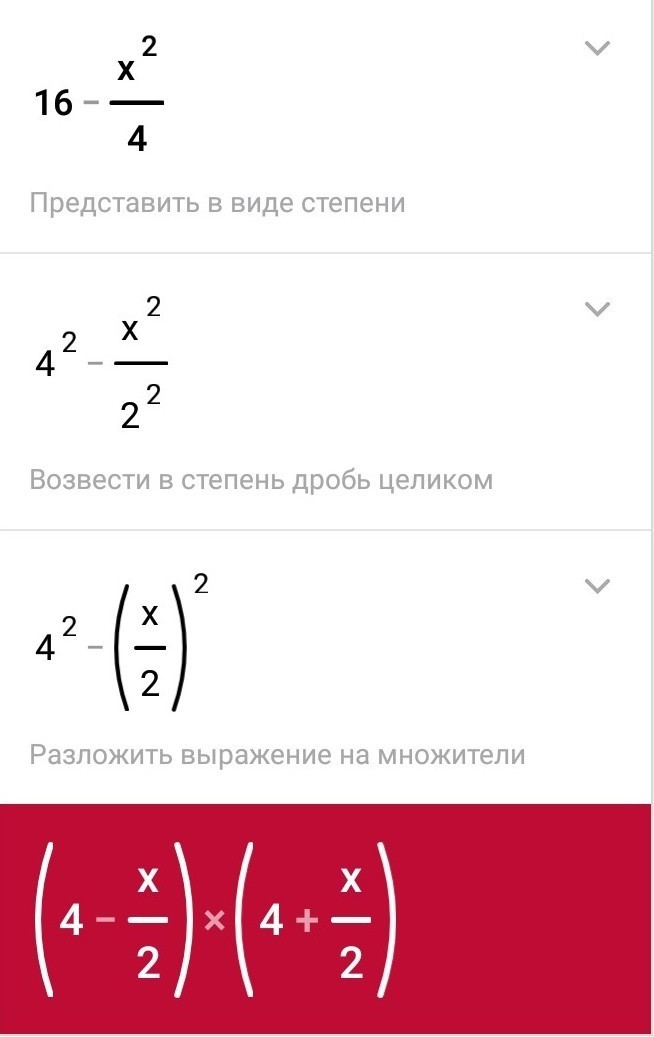This screenshot has width=654, height=1037.
Task: Expand the step 'Возвести в степень дробь целиком'
Action: click(596, 309)
